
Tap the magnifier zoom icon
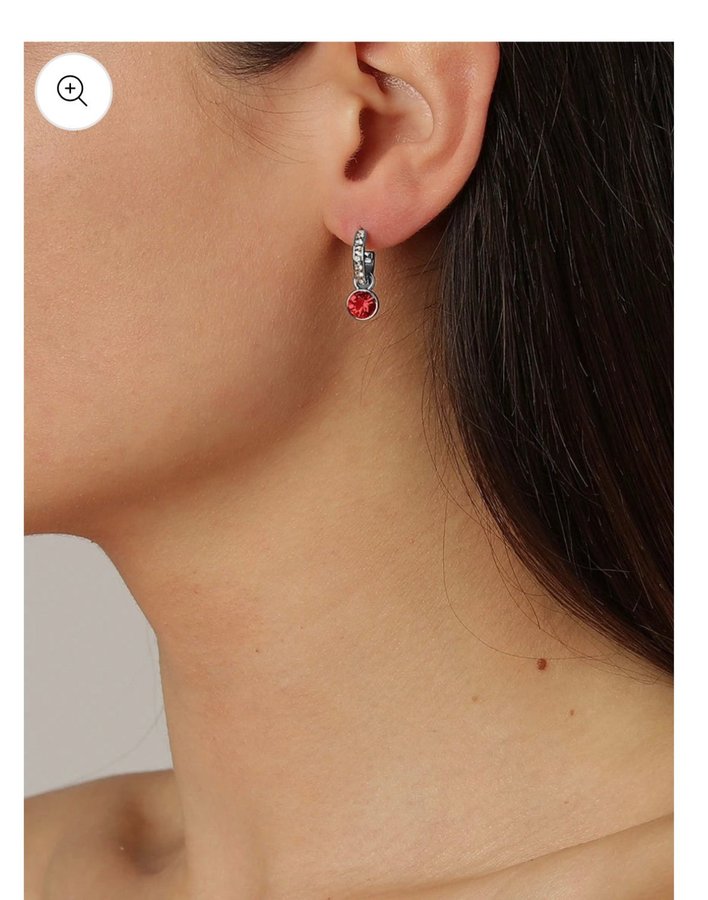pos(73,92)
